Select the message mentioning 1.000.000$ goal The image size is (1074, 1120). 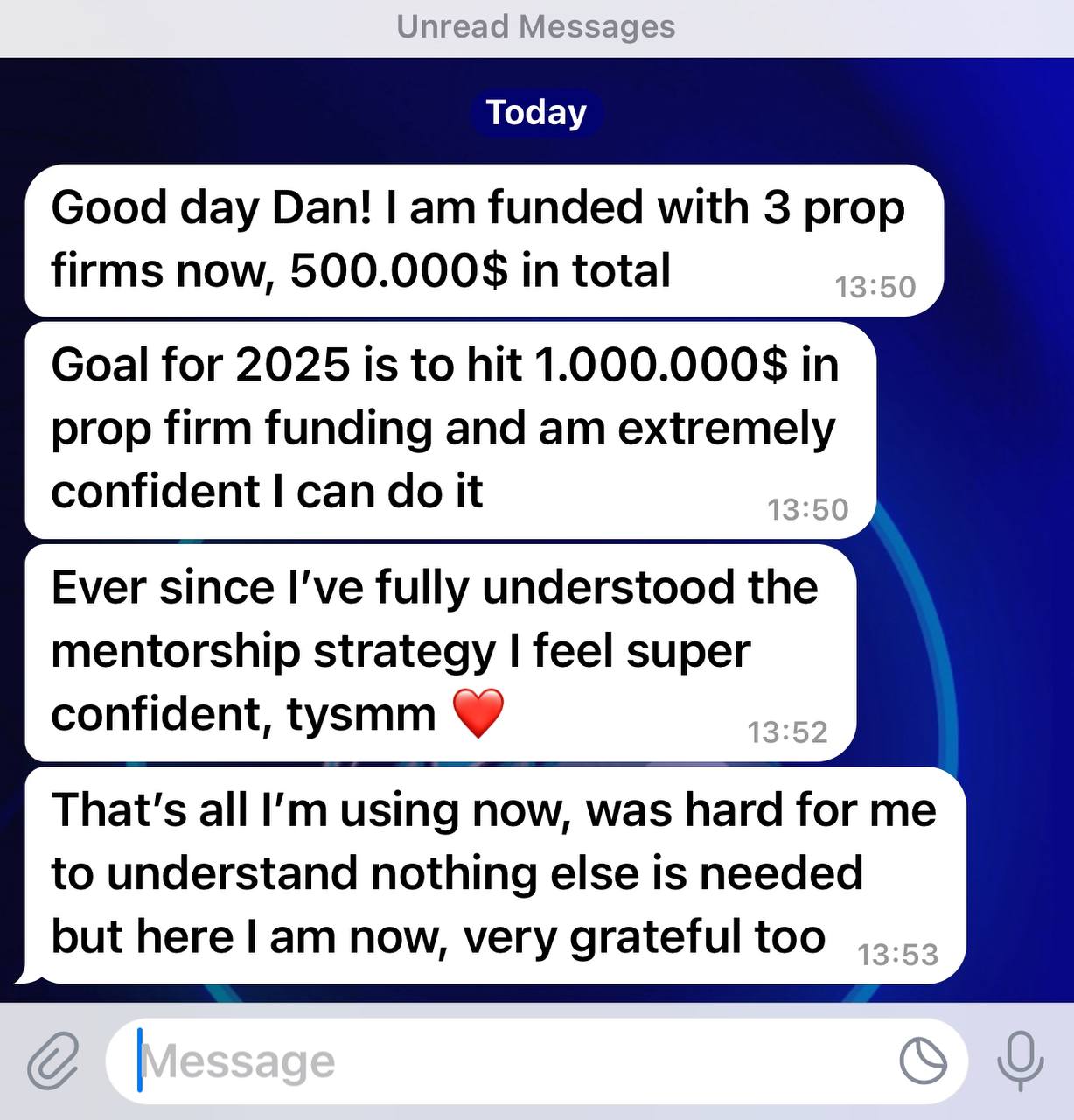[446, 427]
